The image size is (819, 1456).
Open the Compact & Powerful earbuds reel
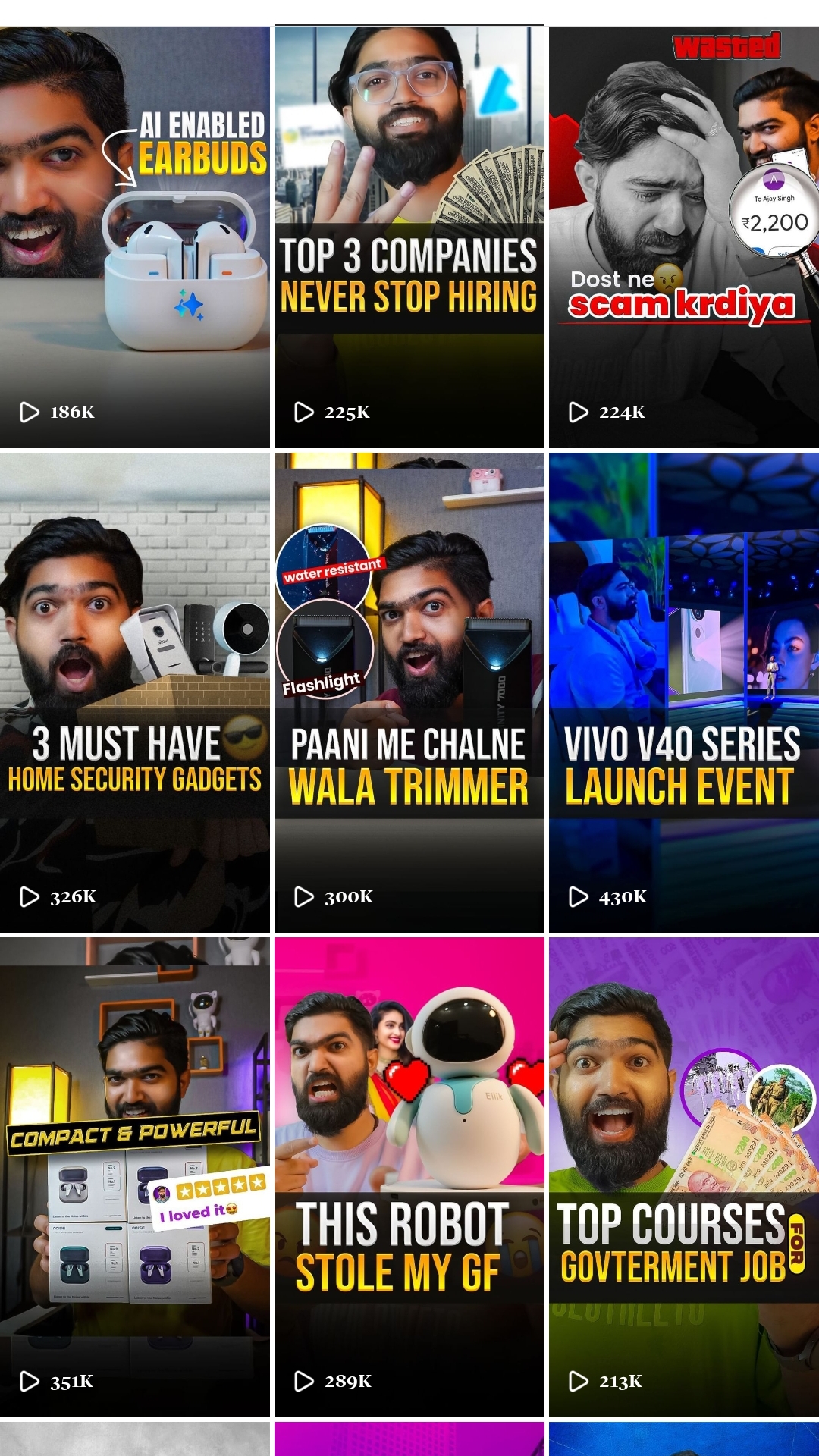click(135, 1177)
